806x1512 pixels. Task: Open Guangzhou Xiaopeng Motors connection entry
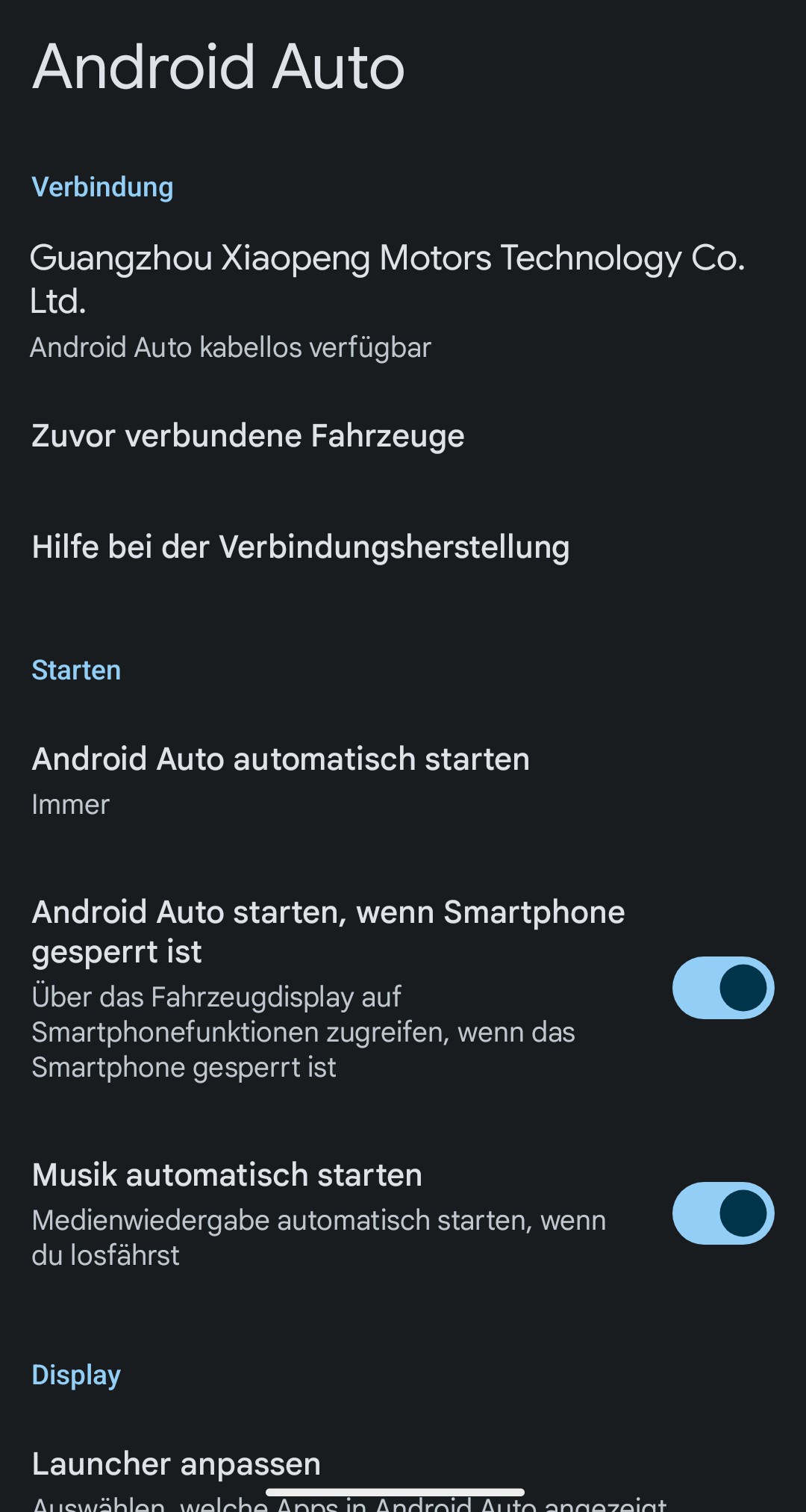[388, 300]
